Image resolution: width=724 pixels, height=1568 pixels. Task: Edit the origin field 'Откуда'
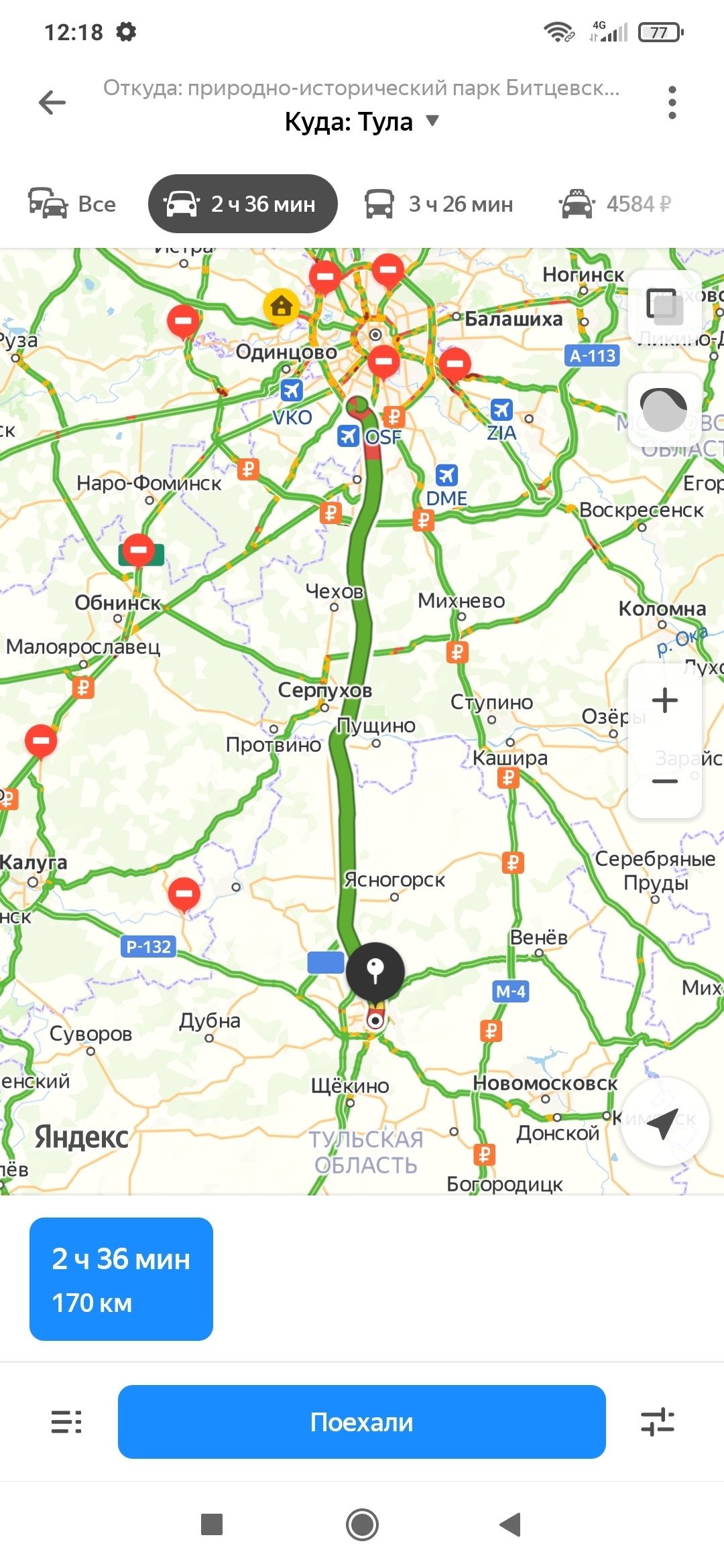pos(361,88)
